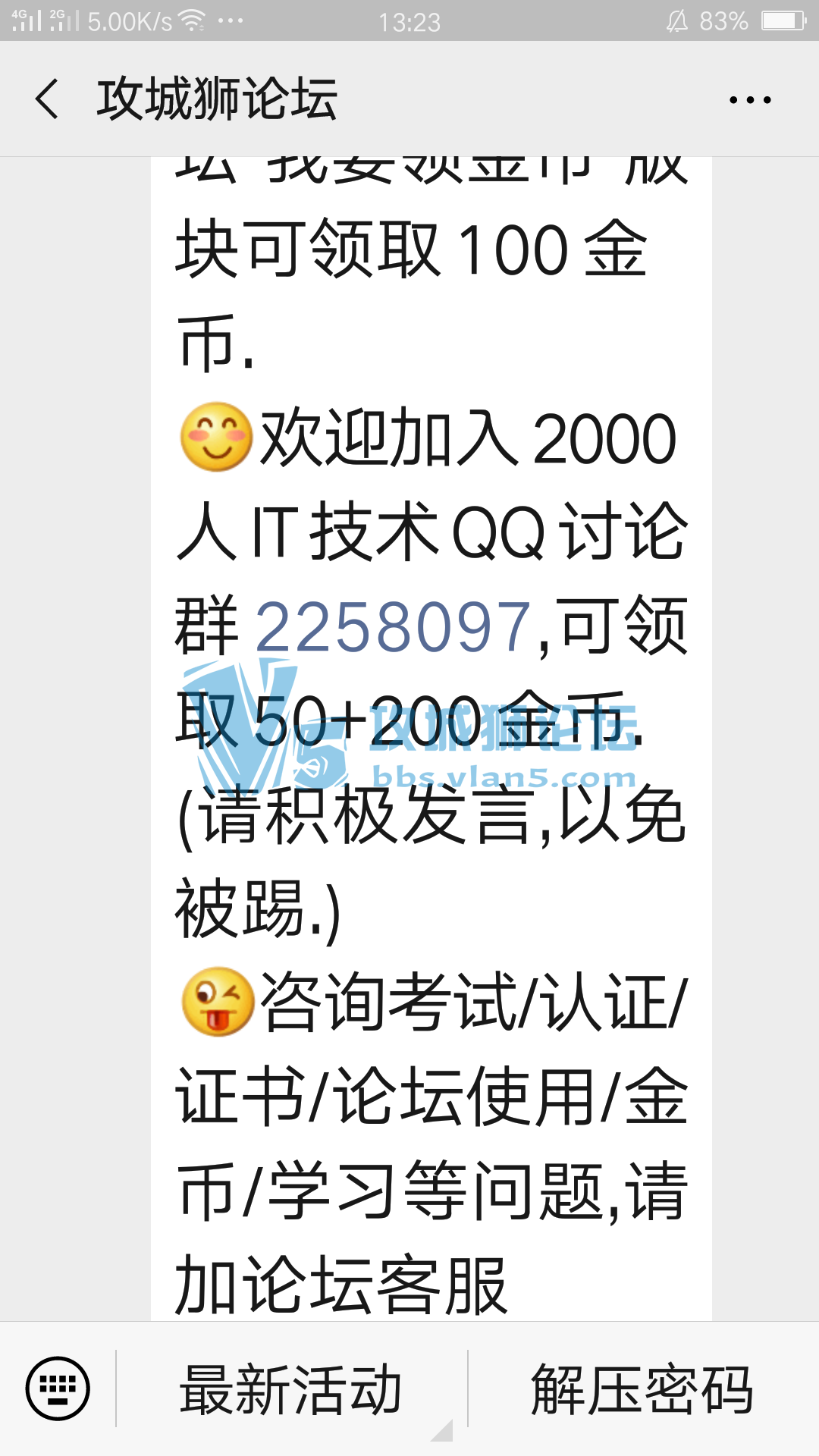This screenshot has width=819, height=1456.
Task: Go back from 攻城狮论坛 chat
Action: click(47, 99)
